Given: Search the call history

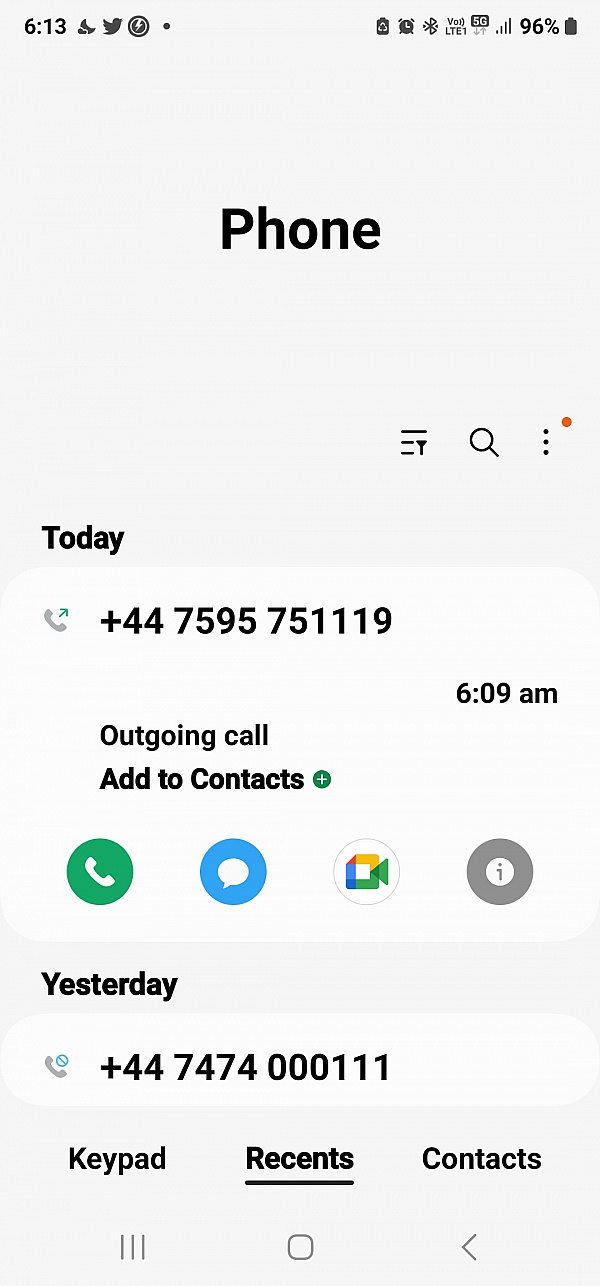Looking at the screenshot, I should pyautogui.click(x=484, y=442).
